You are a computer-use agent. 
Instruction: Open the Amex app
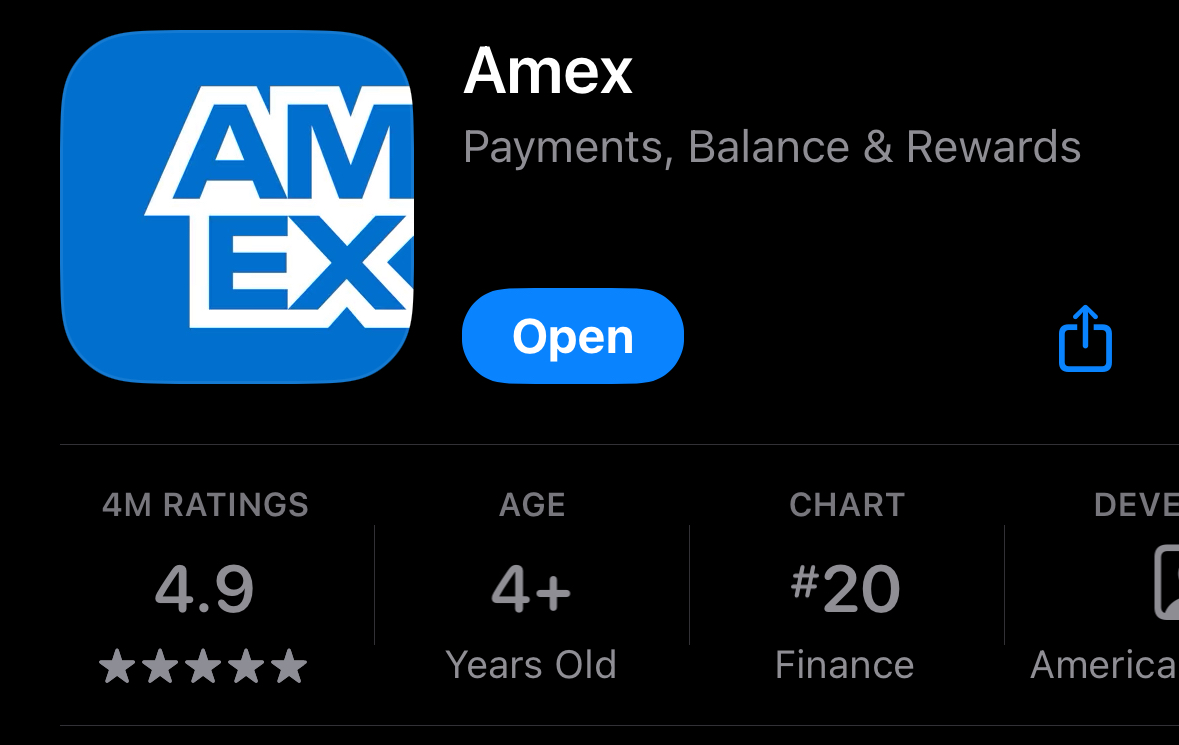[572, 337]
